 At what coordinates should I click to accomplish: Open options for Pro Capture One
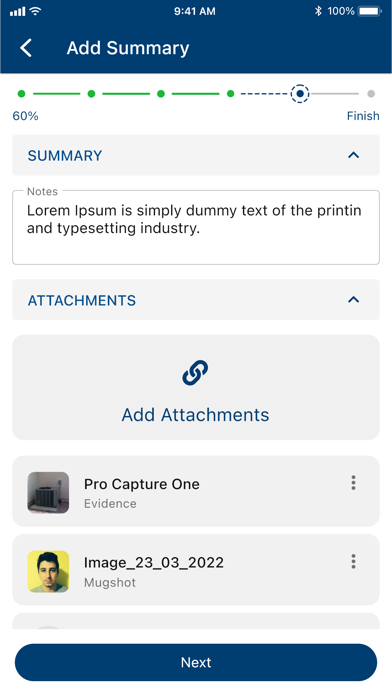point(353,483)
